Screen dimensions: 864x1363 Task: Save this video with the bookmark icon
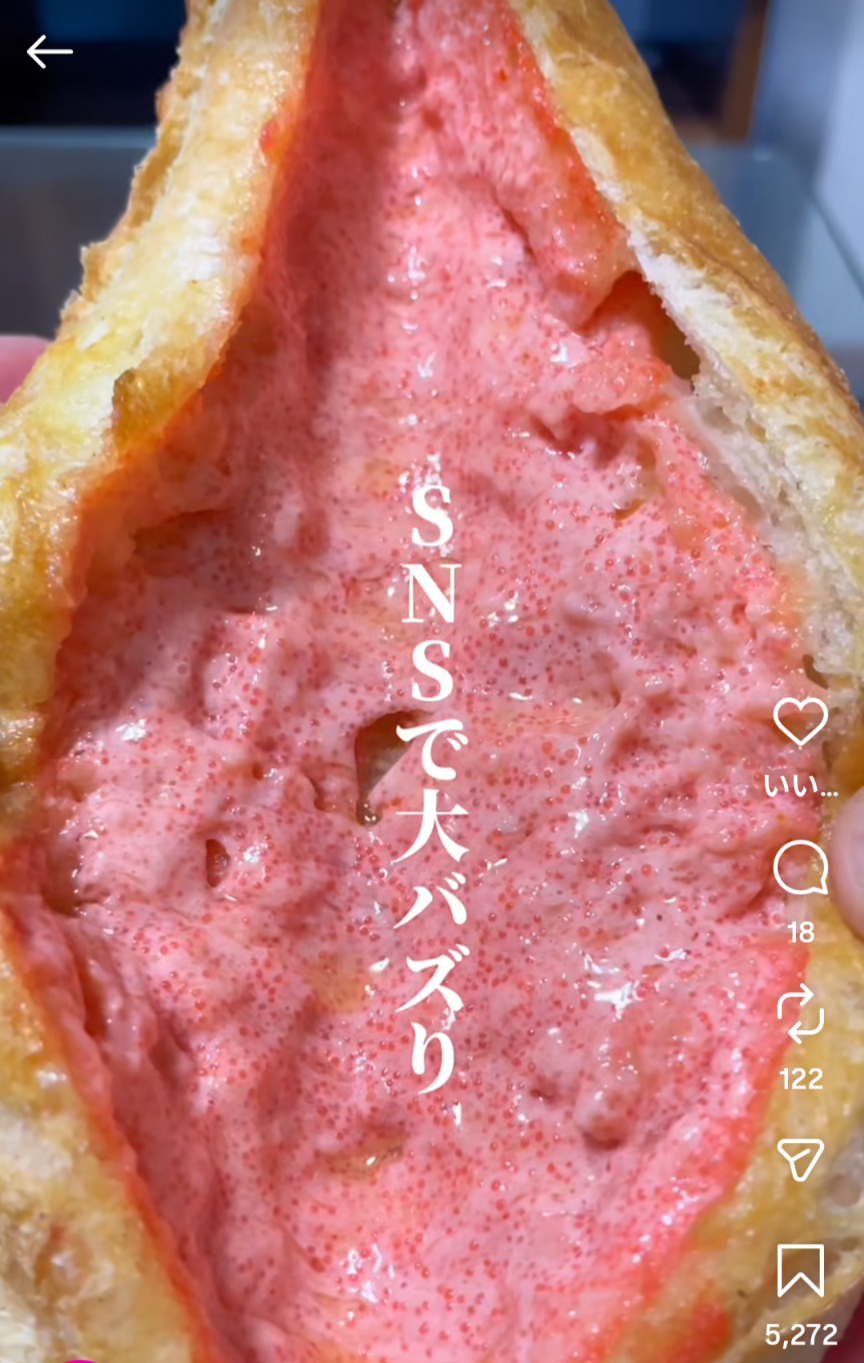click(801, 1271)
